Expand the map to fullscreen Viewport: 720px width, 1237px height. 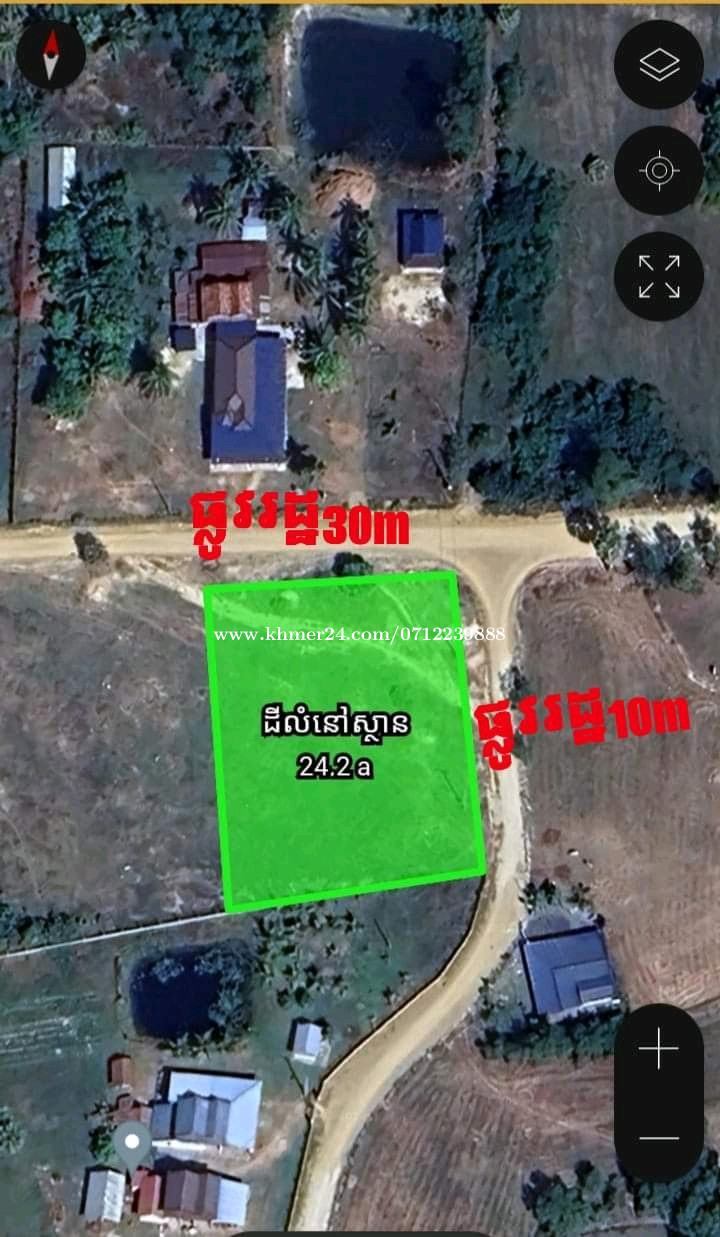(659, 276)
